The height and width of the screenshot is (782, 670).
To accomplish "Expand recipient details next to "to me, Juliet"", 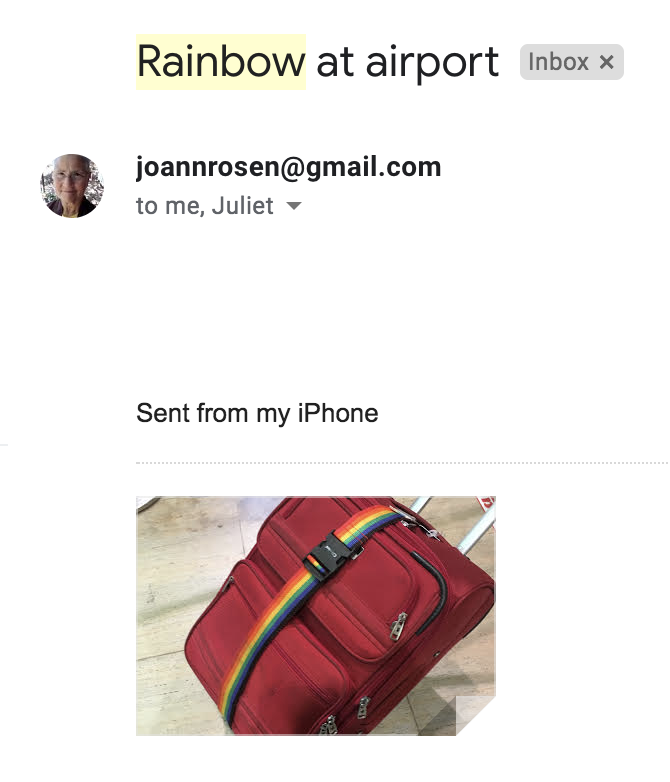I will point(294,207).
